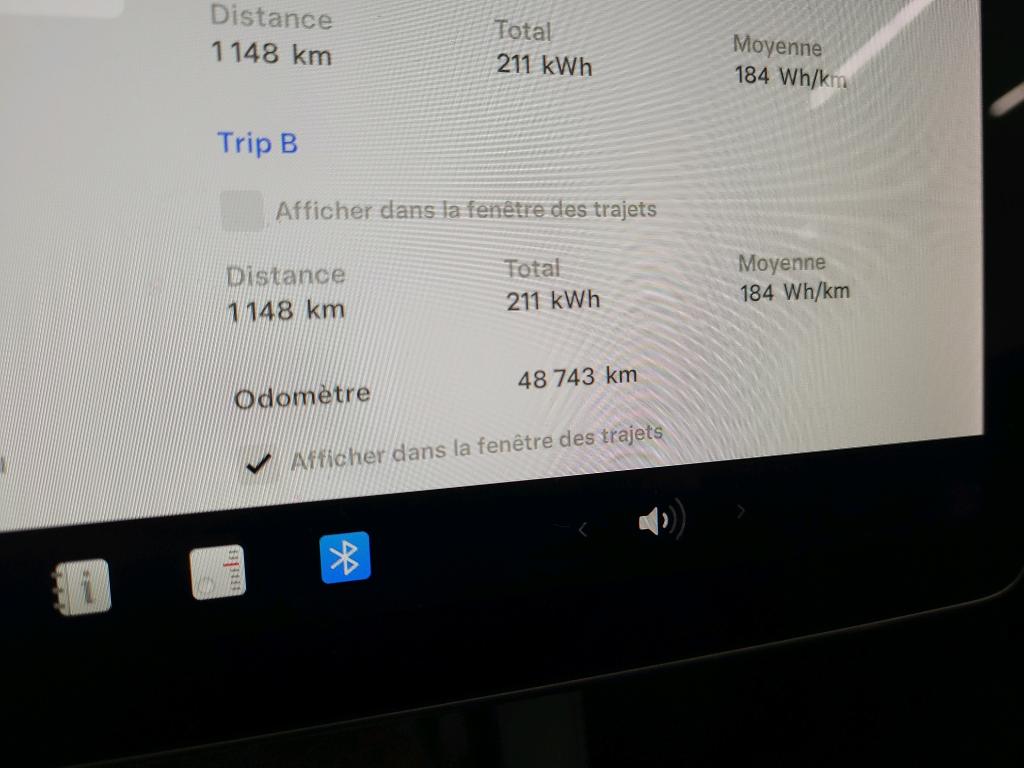
Task: Uncheck the Odomètre display checkbox
Action: point(261,463)
